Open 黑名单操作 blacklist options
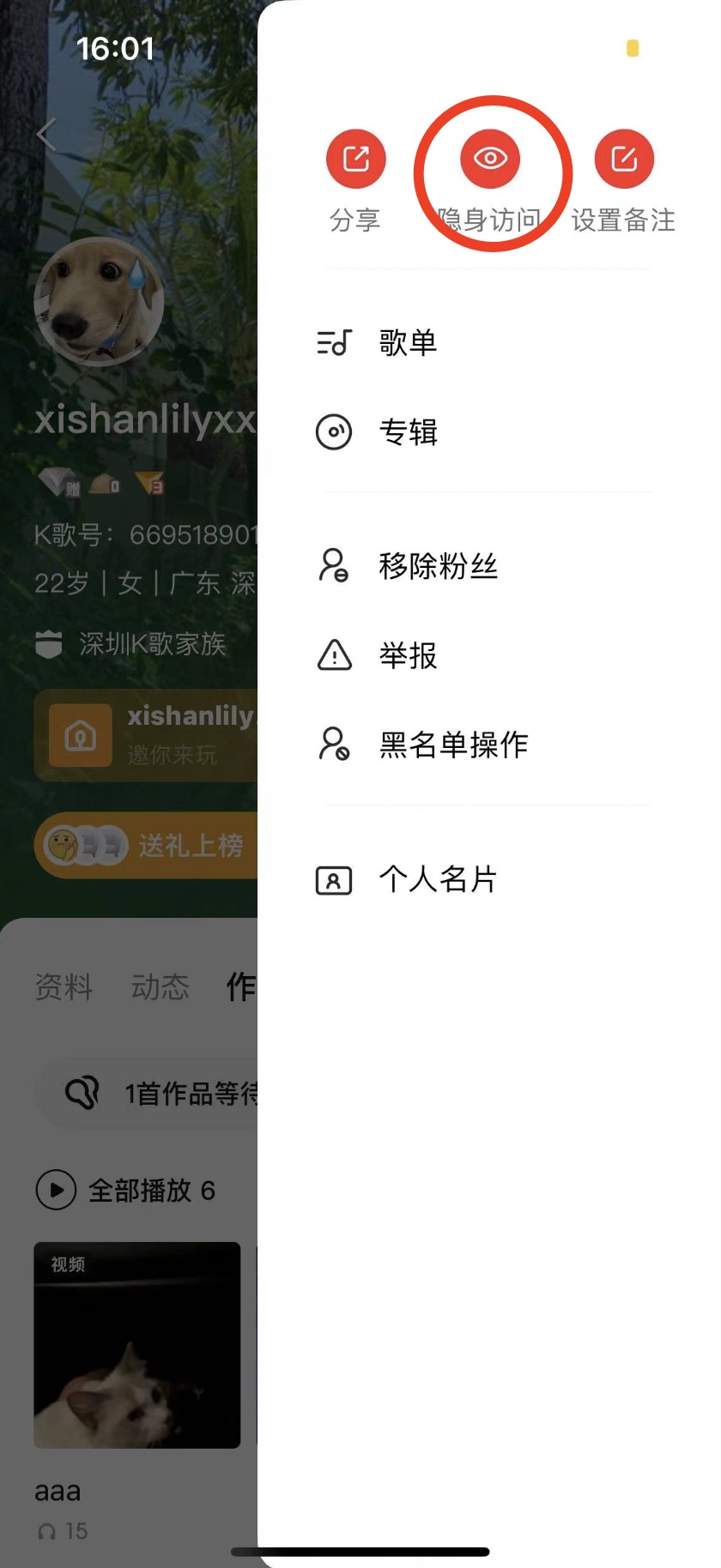This screenshot has width=721, height=1568. click(453, 745)
